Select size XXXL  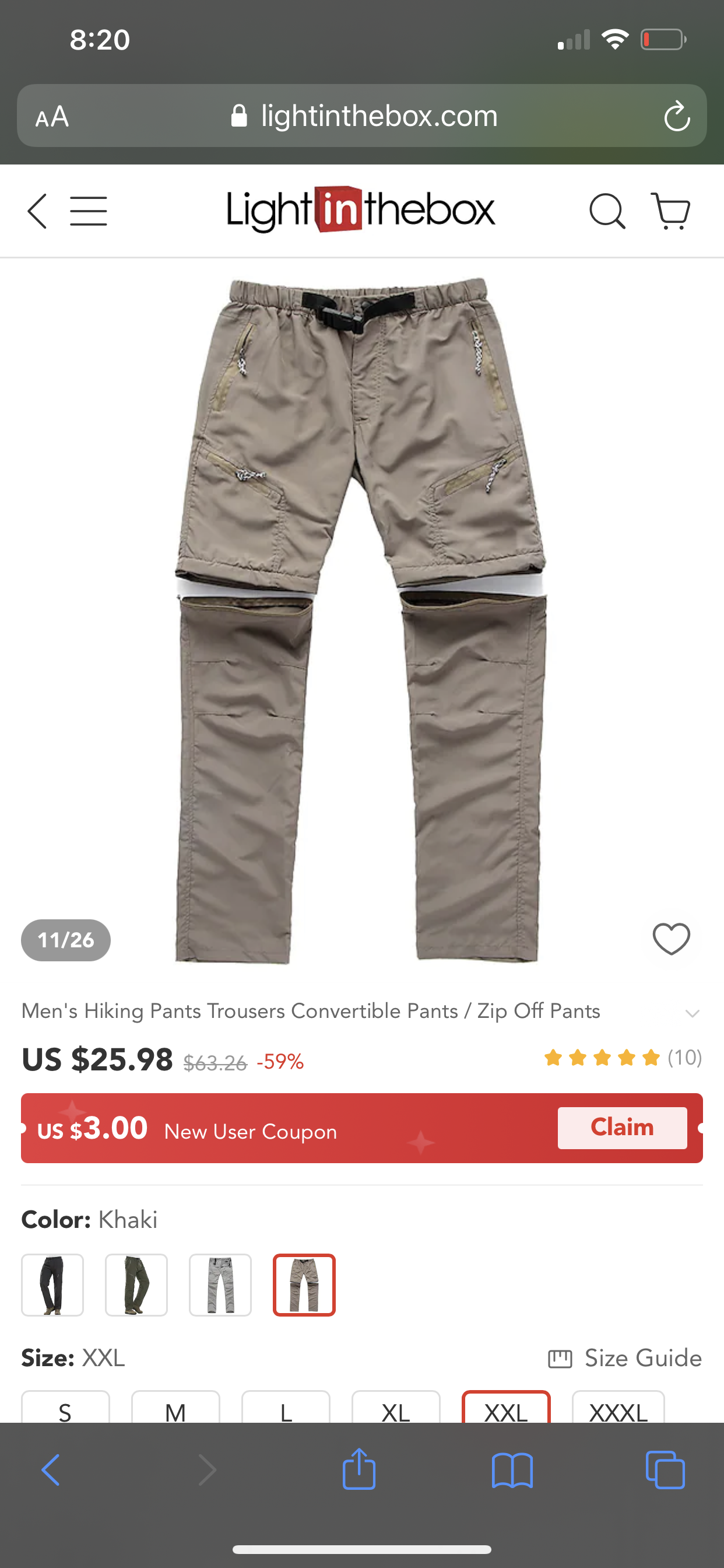coord(618,1410)
